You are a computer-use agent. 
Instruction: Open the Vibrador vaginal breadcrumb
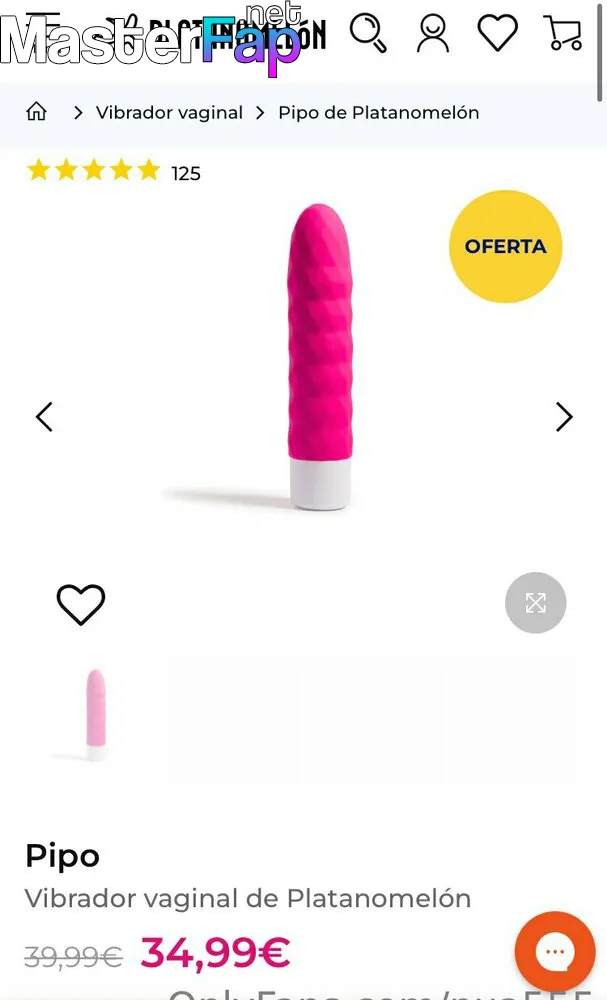(169, 113)
